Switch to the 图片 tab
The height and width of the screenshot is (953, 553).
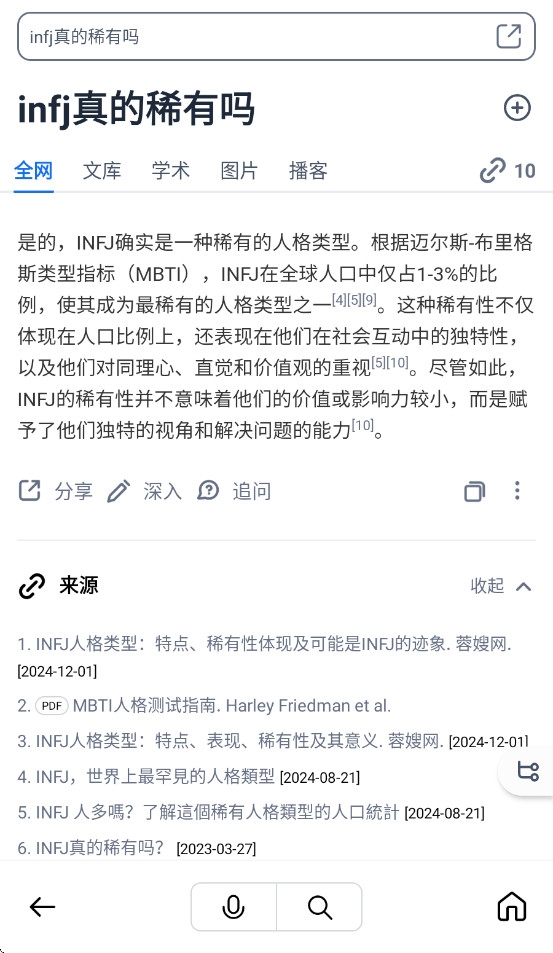click(239, 171)
